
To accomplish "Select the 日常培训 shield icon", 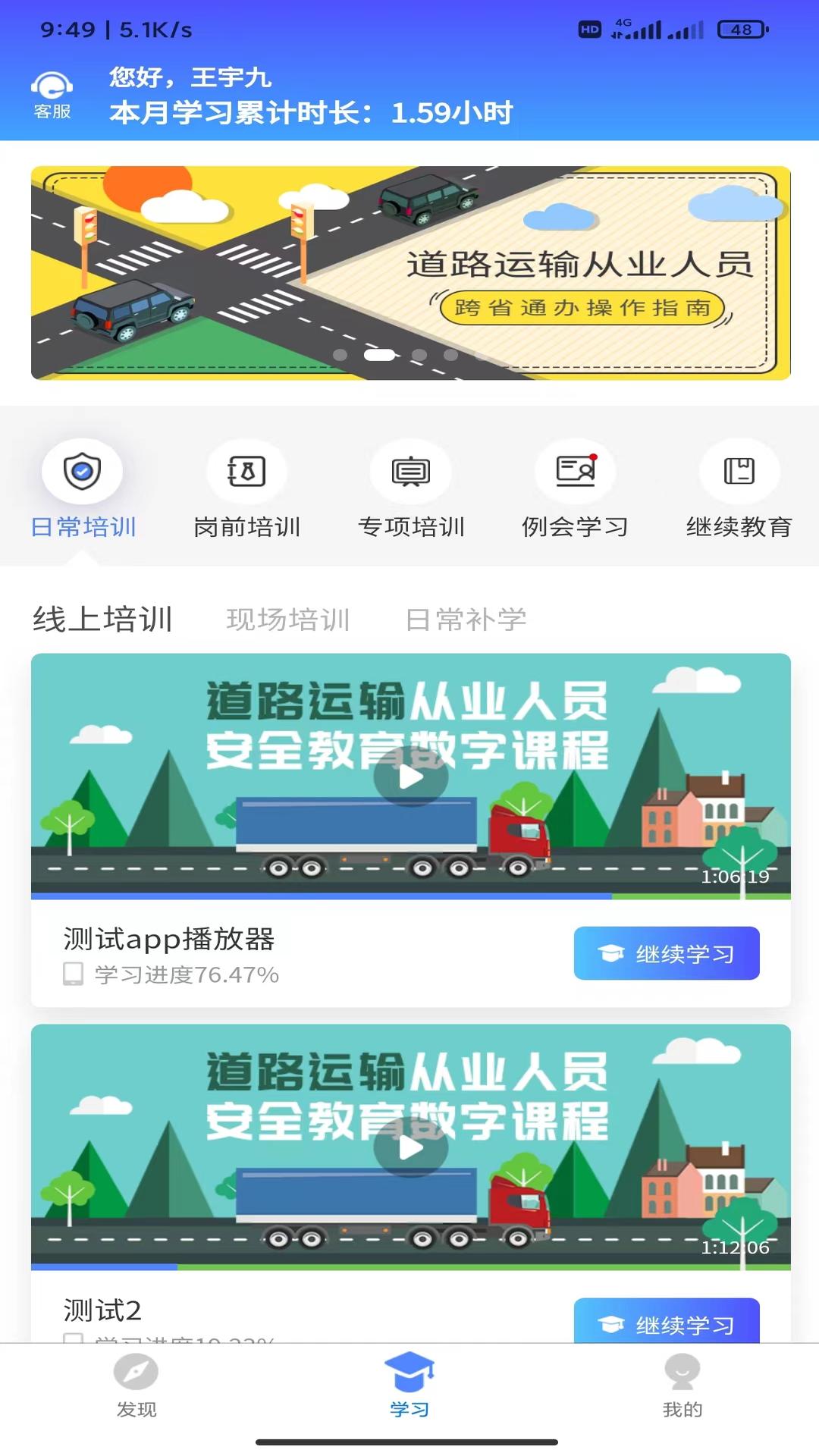I will 83,470.
